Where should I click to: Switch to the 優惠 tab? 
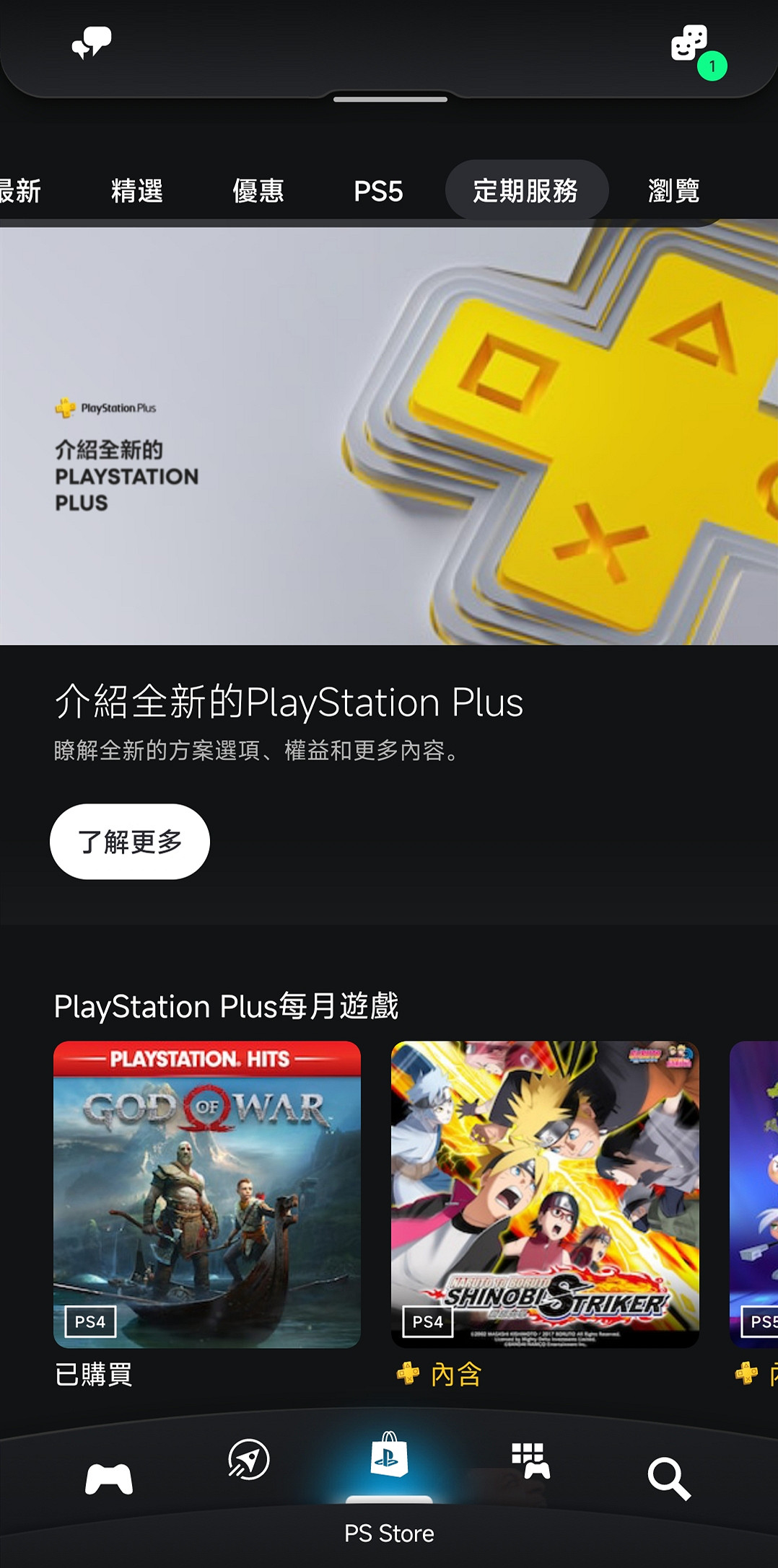click(x=258, y=191)
